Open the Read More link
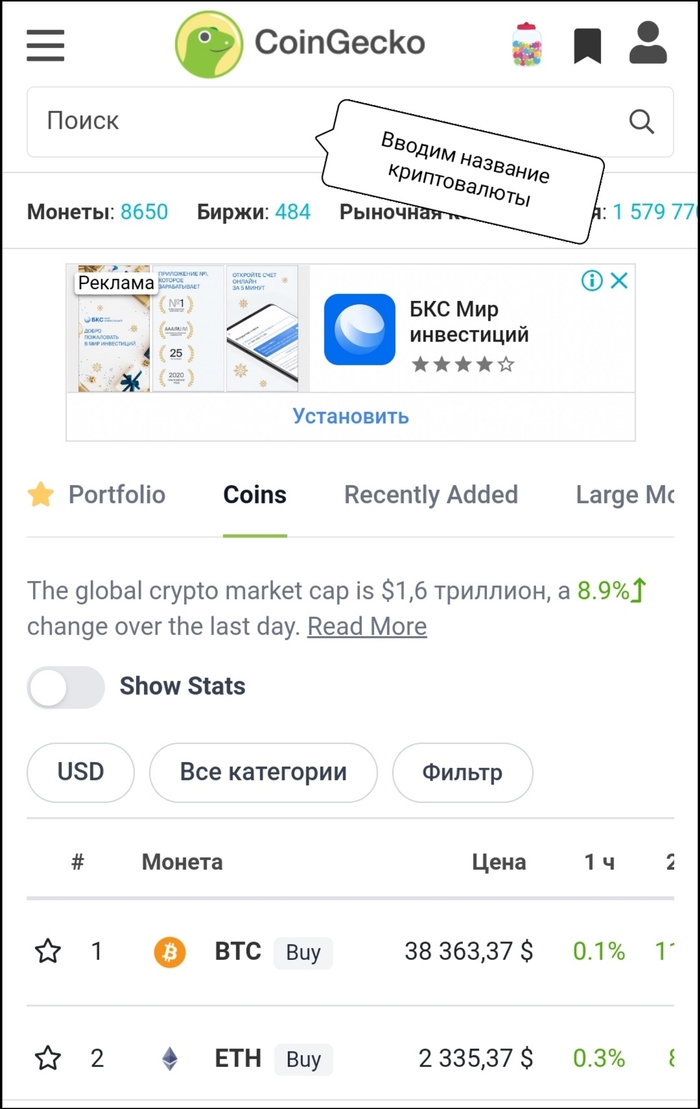 coord(367,626)
